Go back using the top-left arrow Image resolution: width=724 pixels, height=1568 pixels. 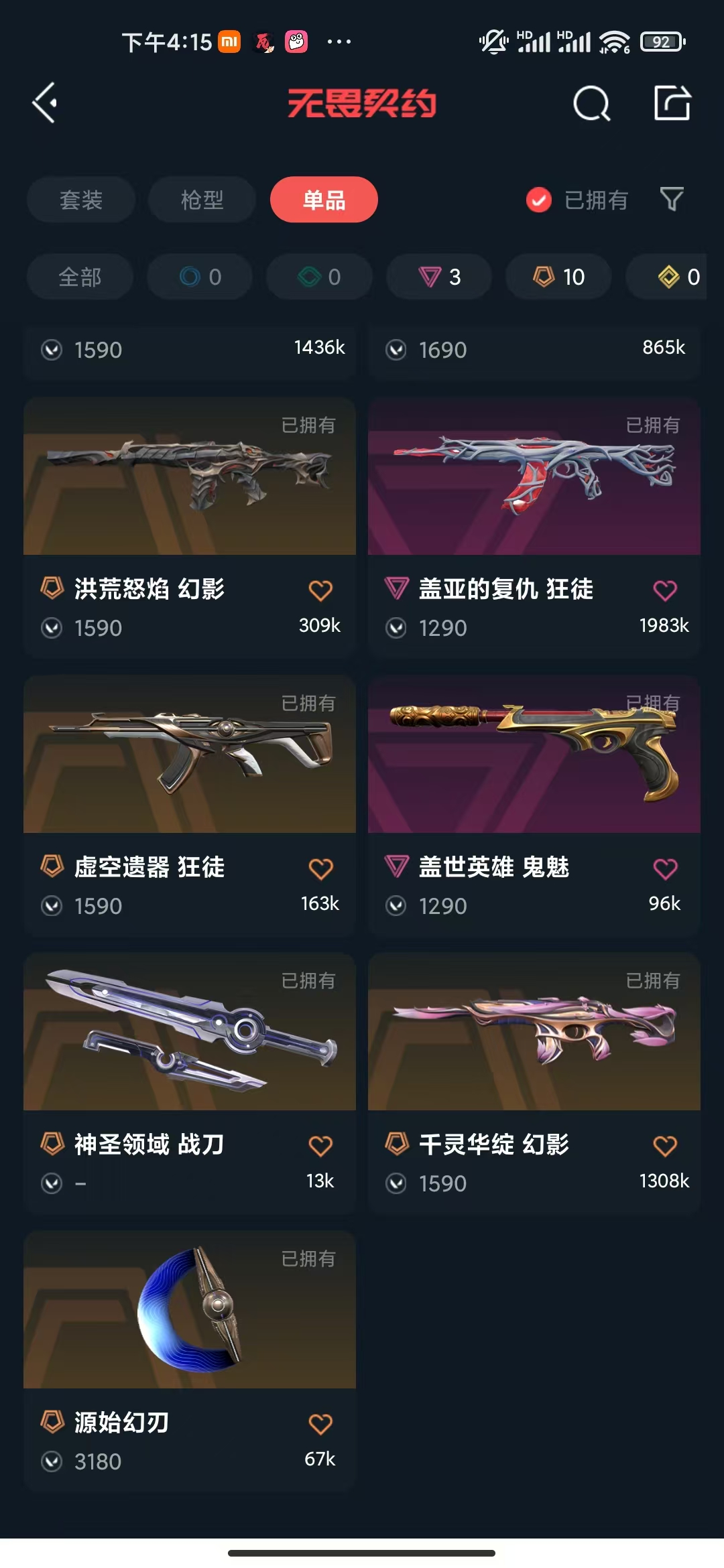(45, 103)
